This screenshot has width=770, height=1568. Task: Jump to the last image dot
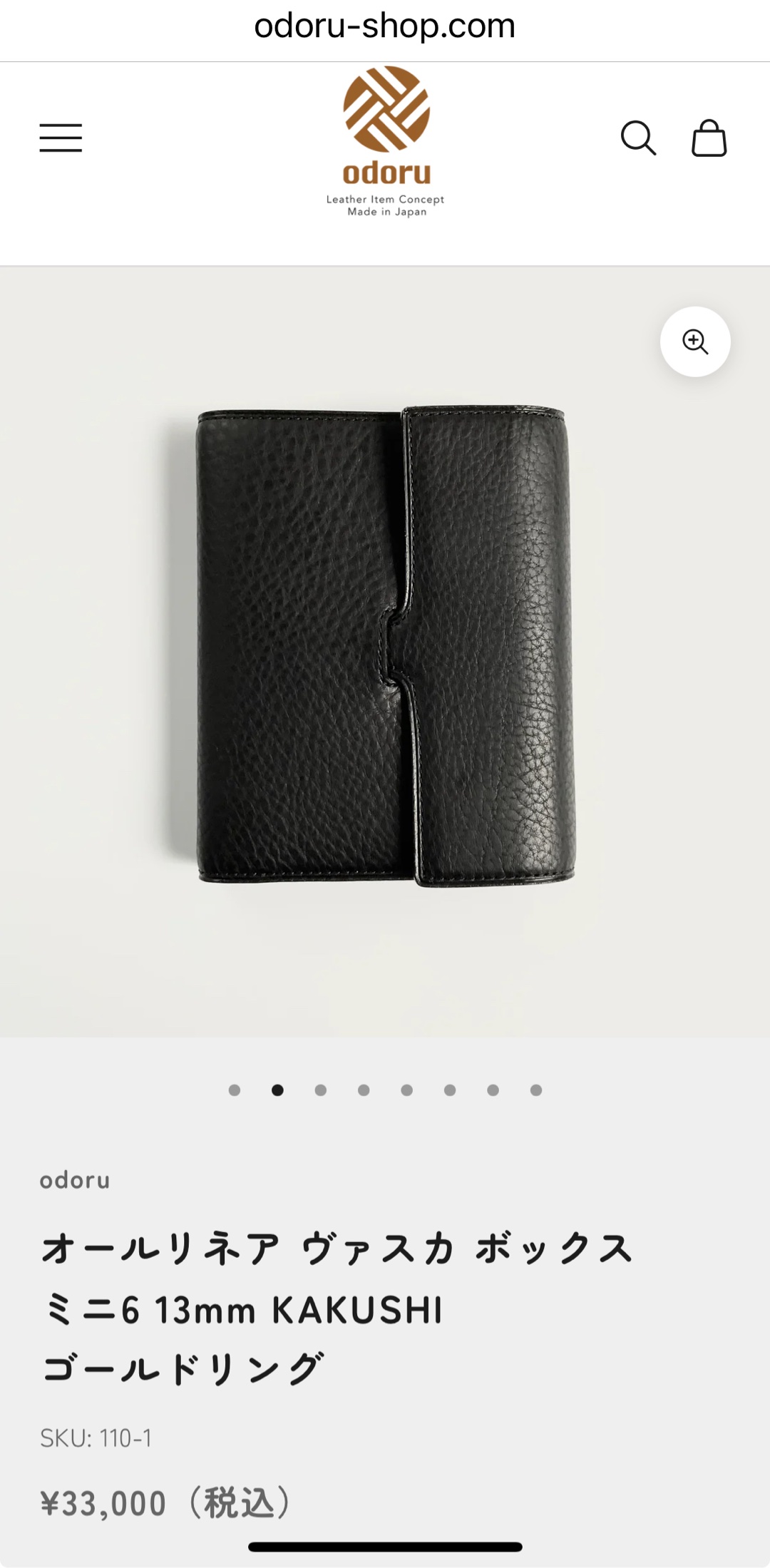click(536, 1090)
